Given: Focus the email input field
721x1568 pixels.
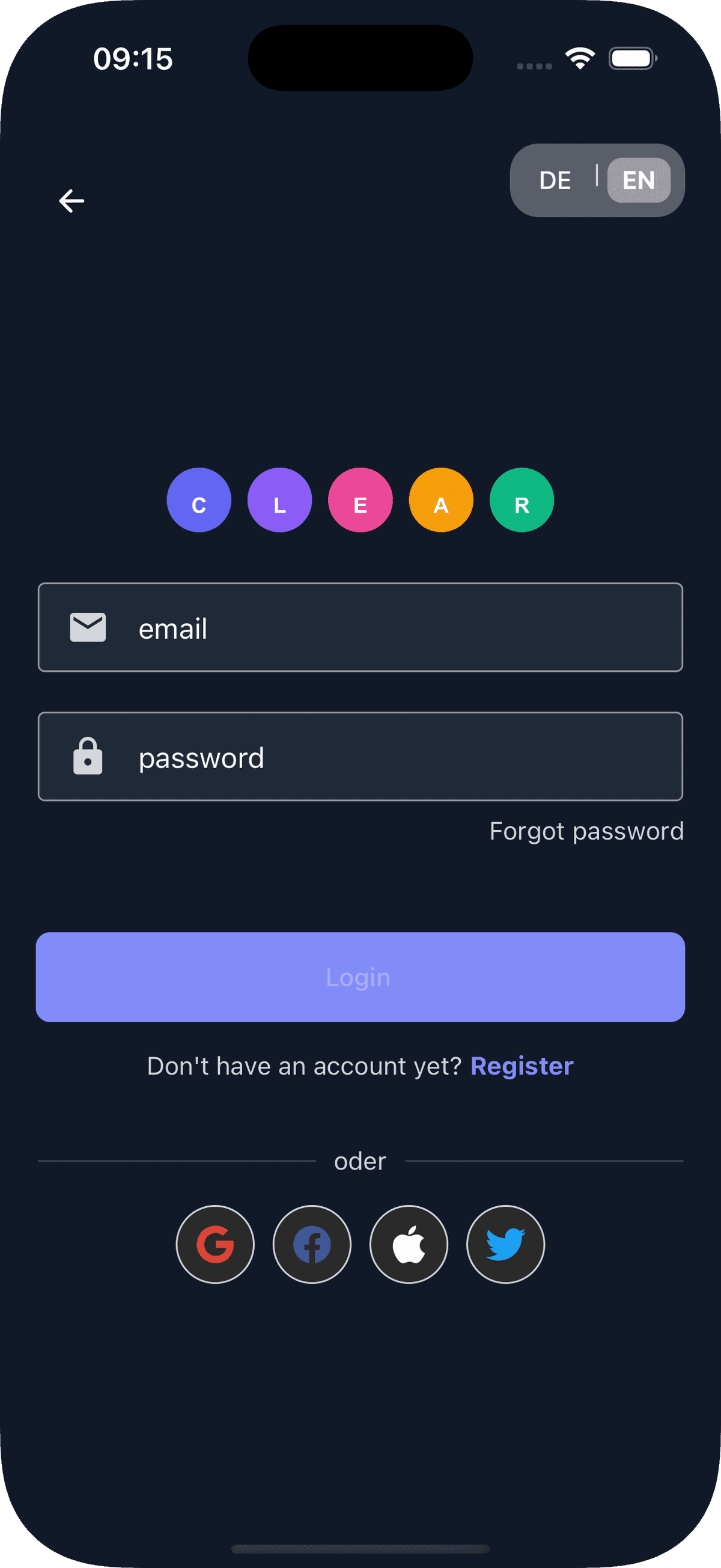Looking at the screenshot, I should 360,627.
